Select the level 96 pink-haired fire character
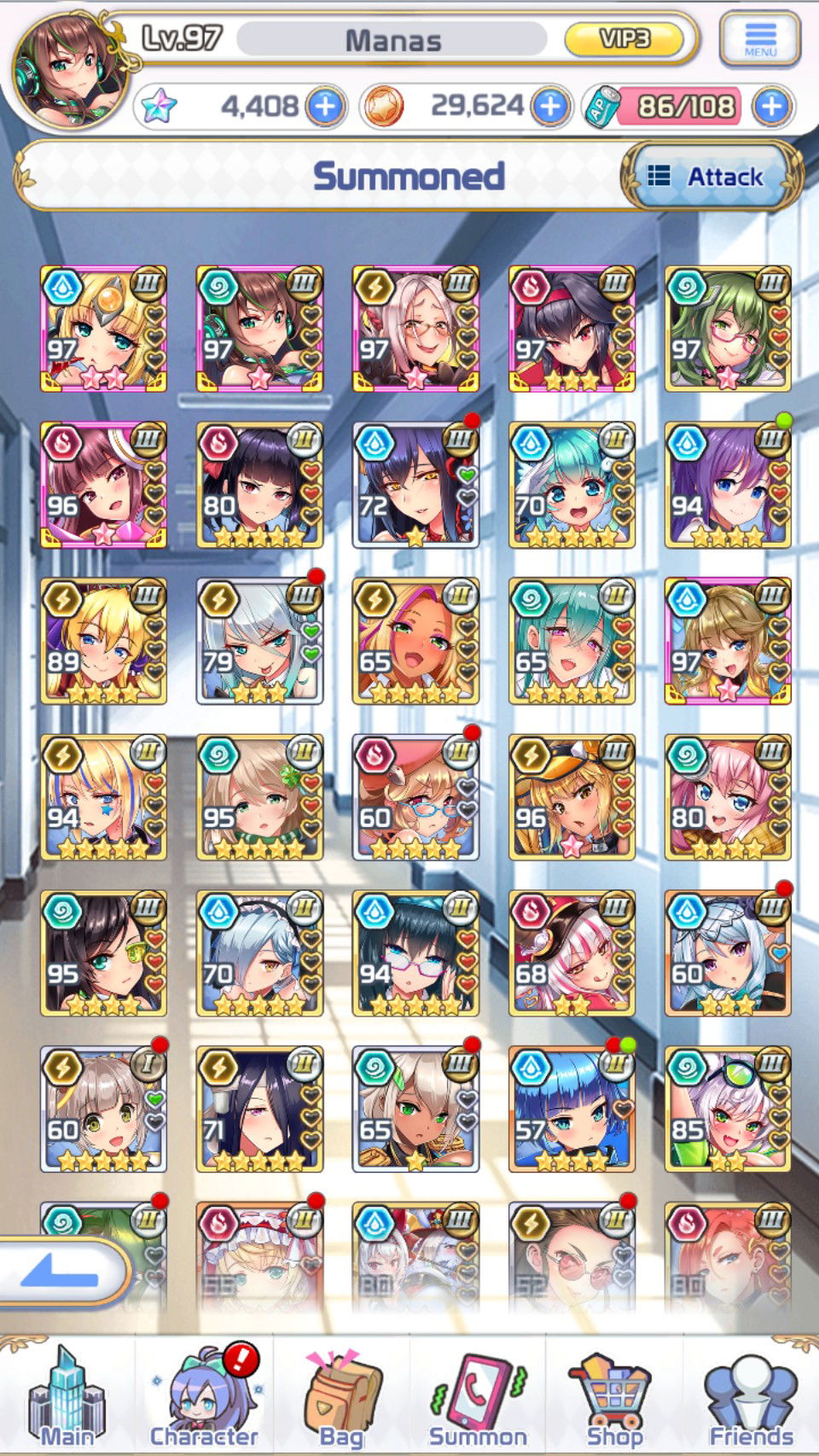819x1456 pixels. 103,485
